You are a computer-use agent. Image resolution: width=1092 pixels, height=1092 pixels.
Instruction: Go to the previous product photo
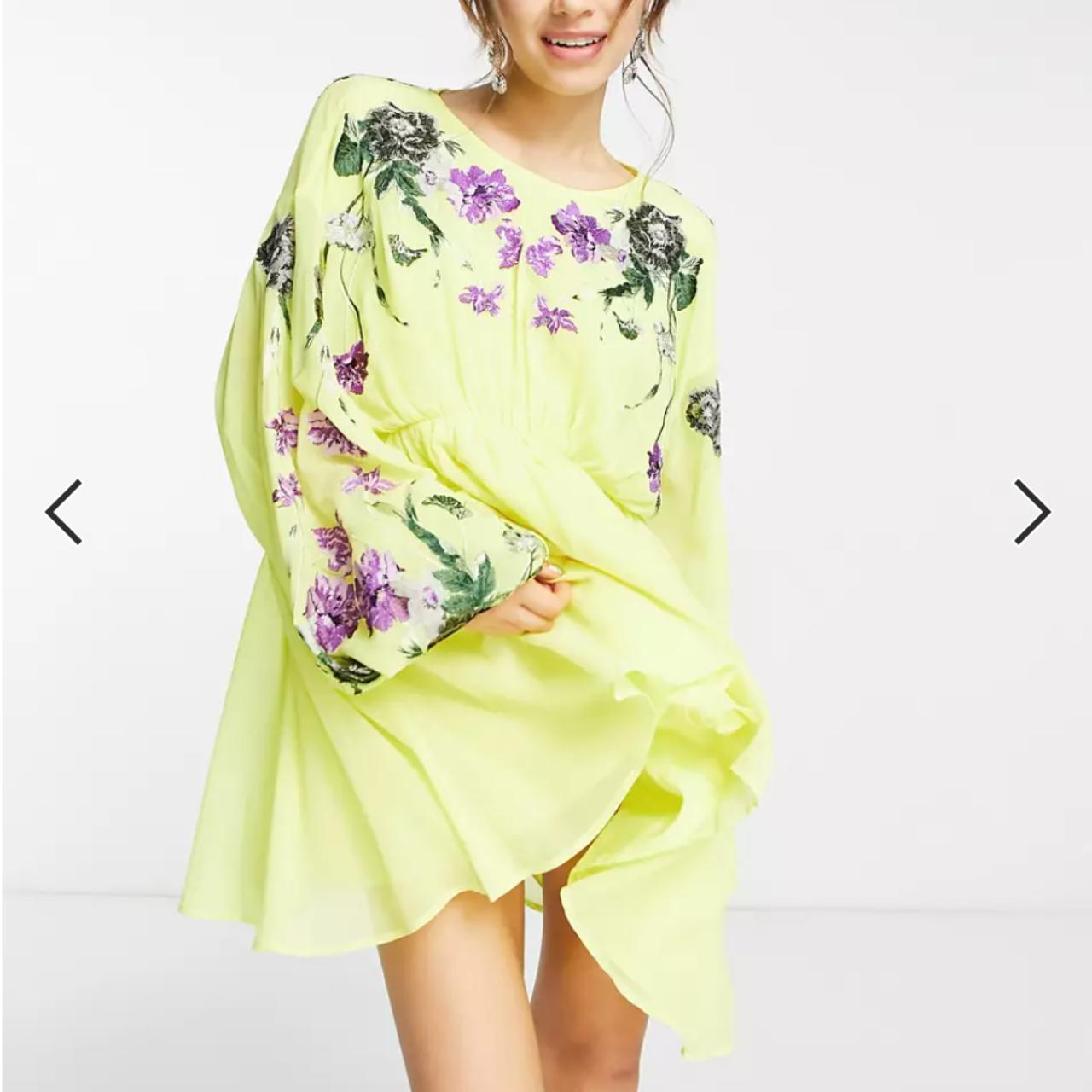pyautogui.click(x=64, y=512)
